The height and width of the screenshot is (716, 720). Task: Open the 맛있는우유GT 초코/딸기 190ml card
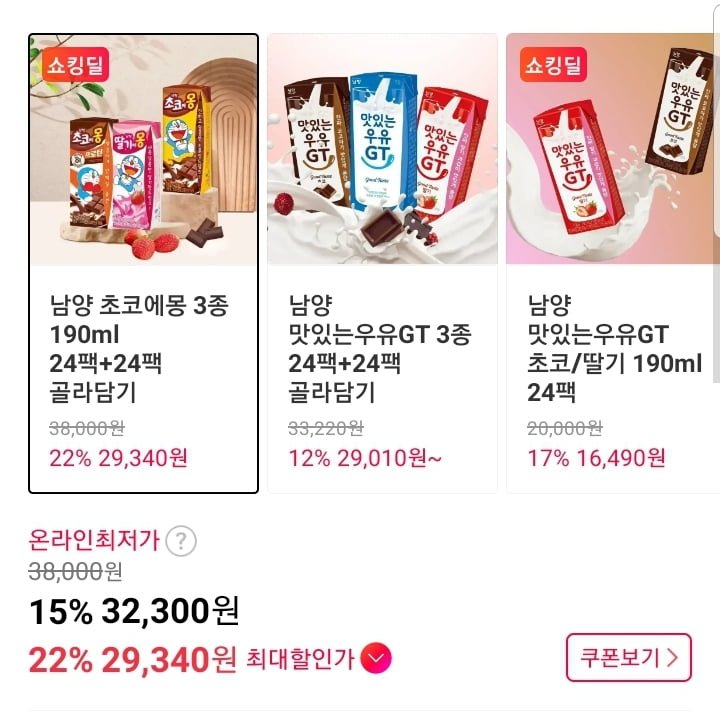612,264
